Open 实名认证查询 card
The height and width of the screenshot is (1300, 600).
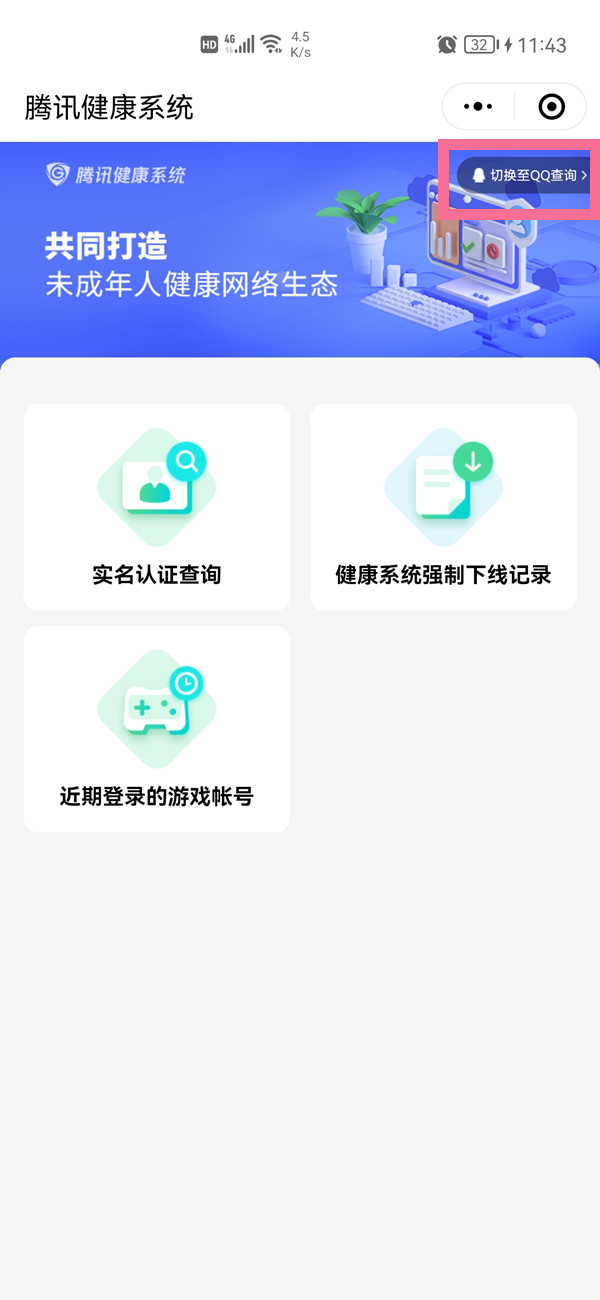157,507
